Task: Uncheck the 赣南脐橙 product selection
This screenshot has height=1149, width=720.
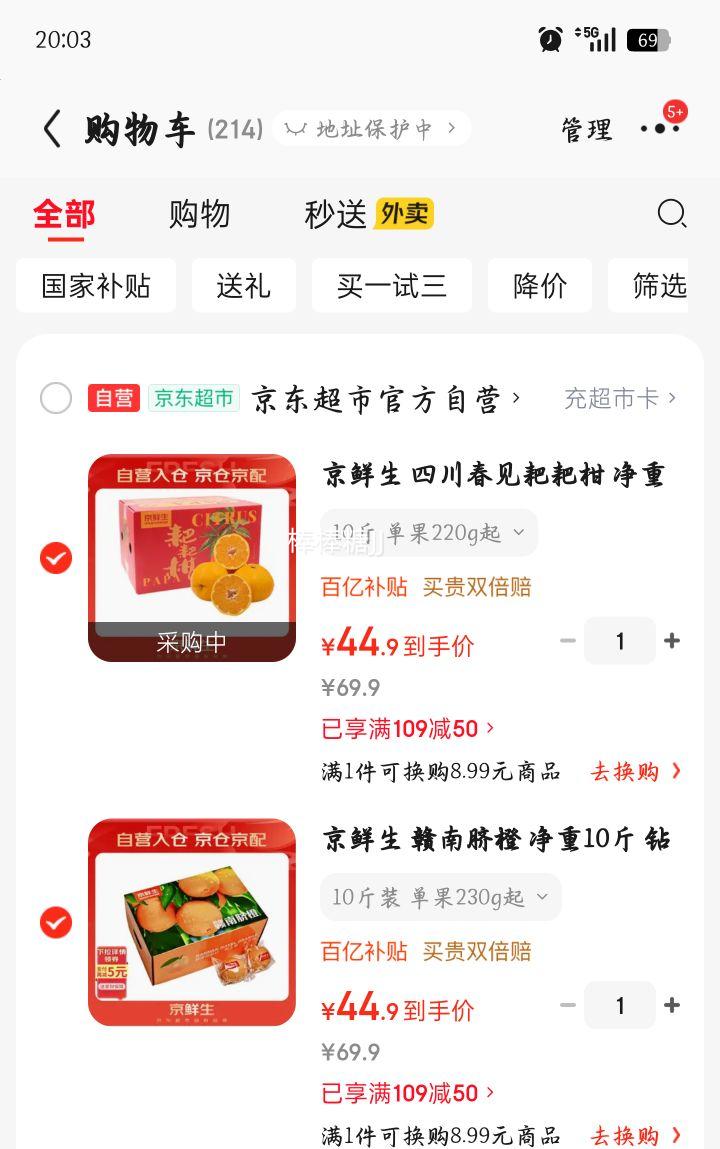Action: pyautogui.click(x=56, y=923)
